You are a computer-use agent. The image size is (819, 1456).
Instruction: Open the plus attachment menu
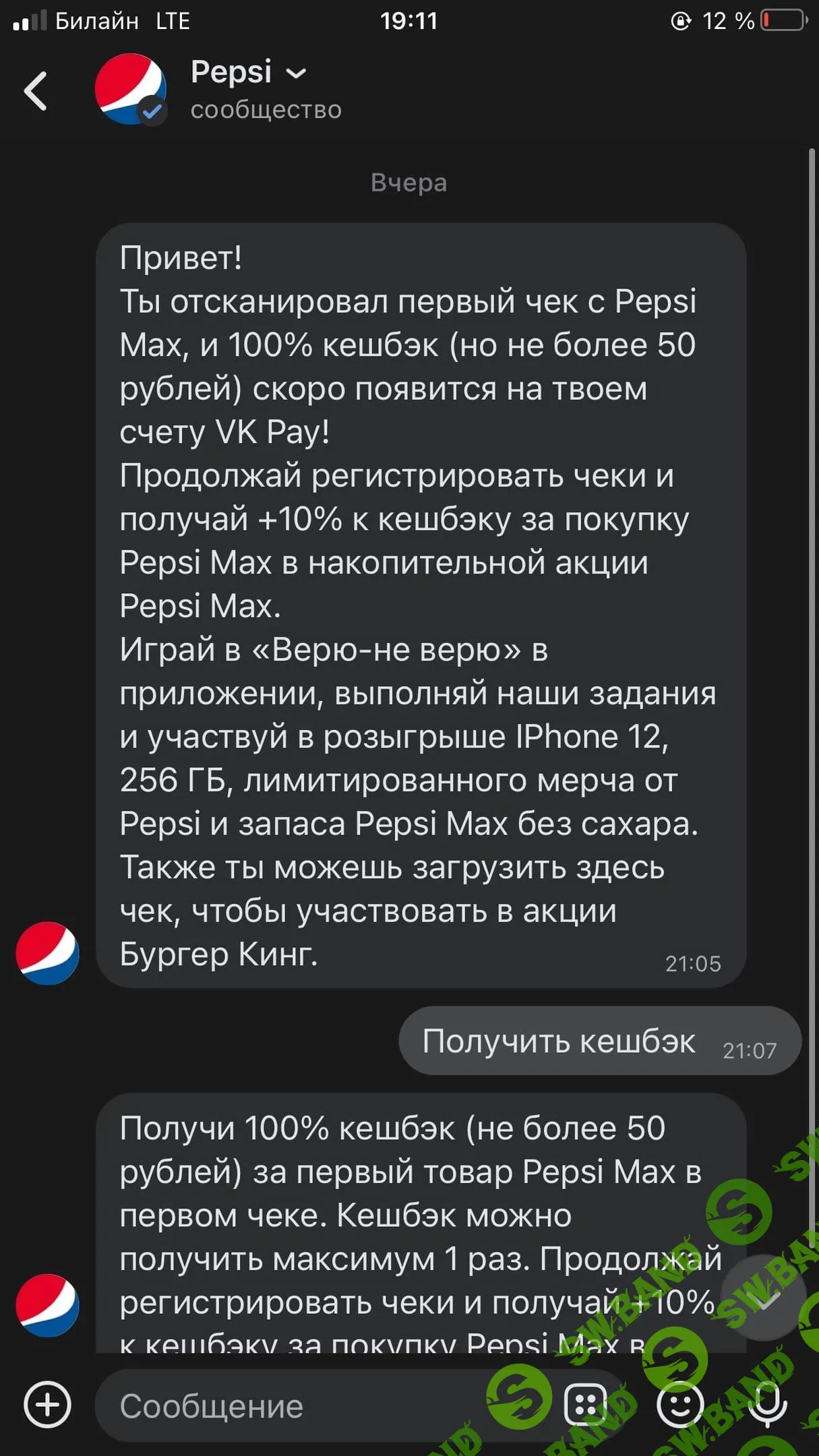point(47,1405)
